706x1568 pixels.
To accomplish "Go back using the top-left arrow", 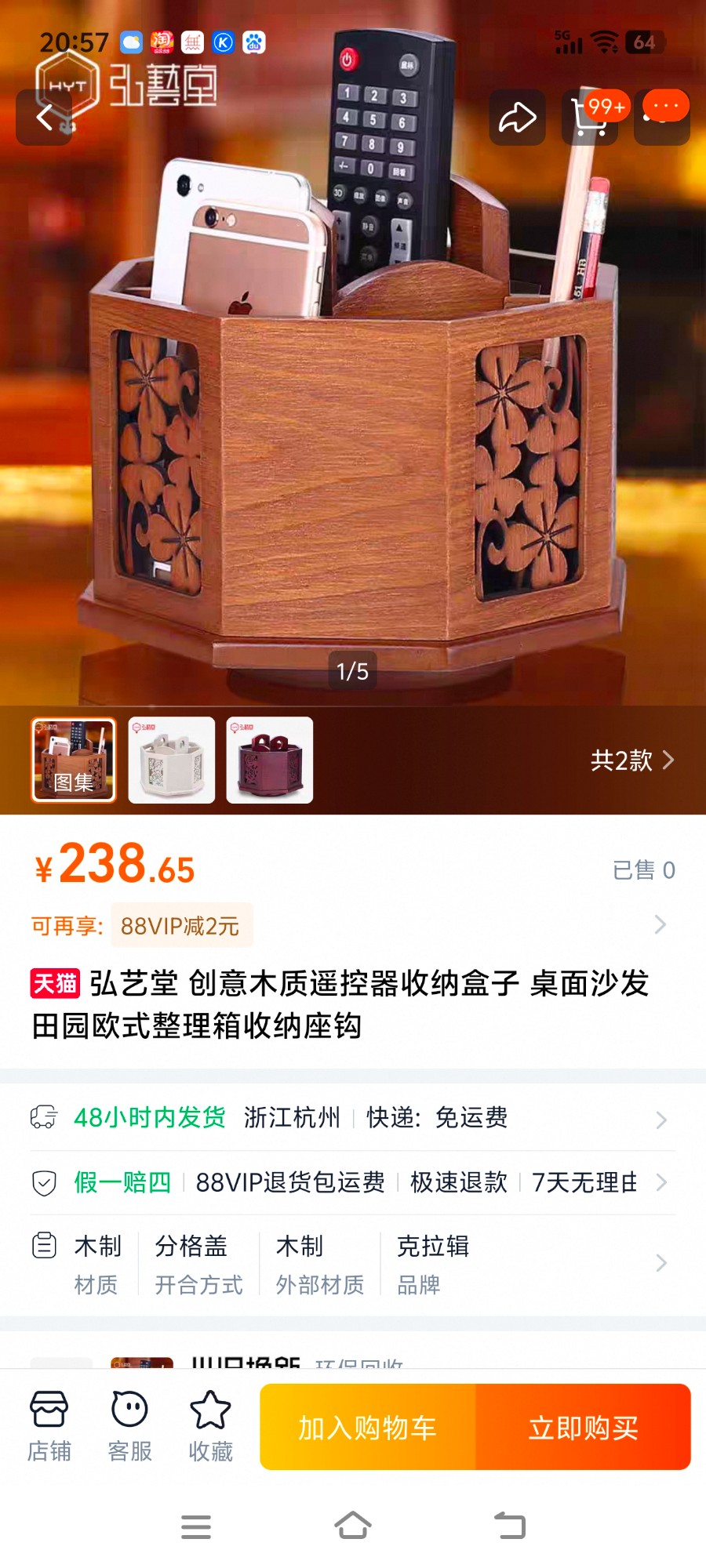I will (44, 118).
